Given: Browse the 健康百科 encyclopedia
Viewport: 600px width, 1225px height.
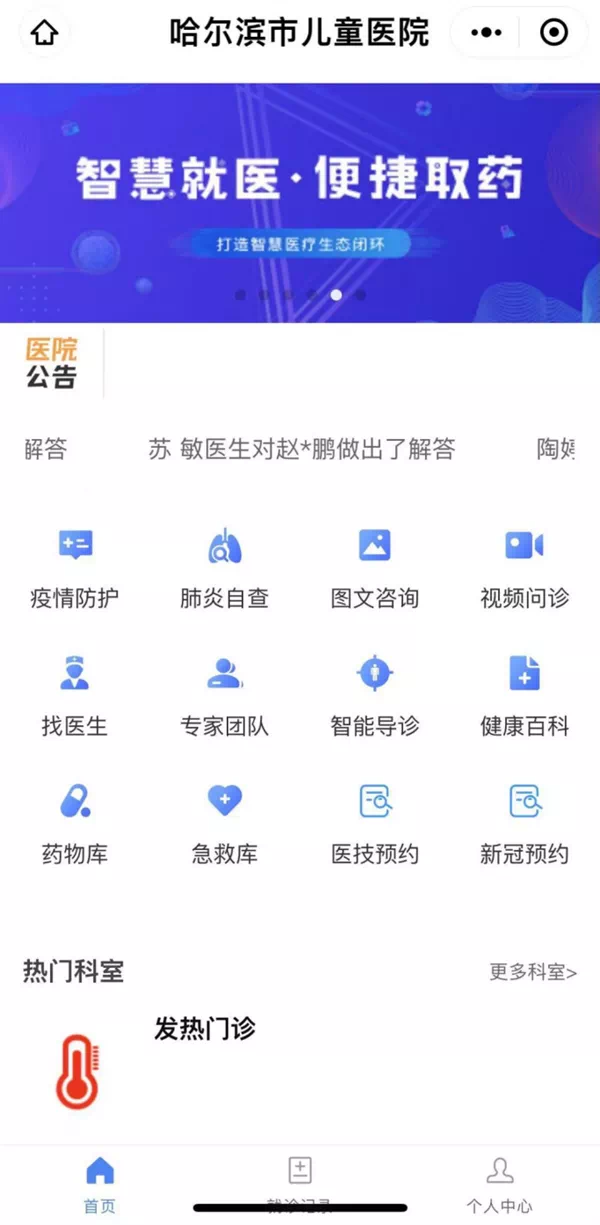Looking at the screenshot, I should (524, 696).
